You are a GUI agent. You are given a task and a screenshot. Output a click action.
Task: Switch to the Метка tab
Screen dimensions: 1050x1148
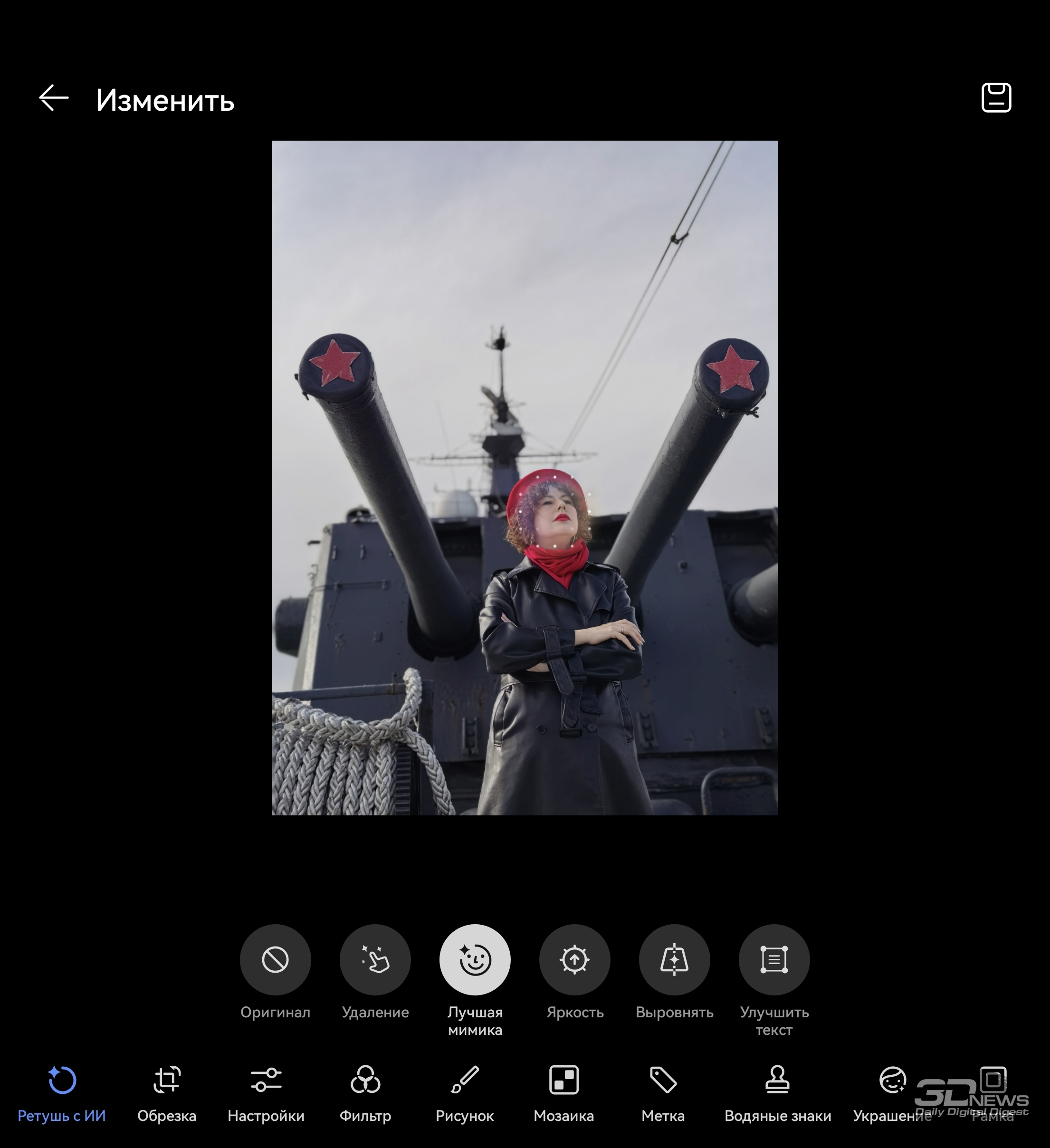point(663,1091)
